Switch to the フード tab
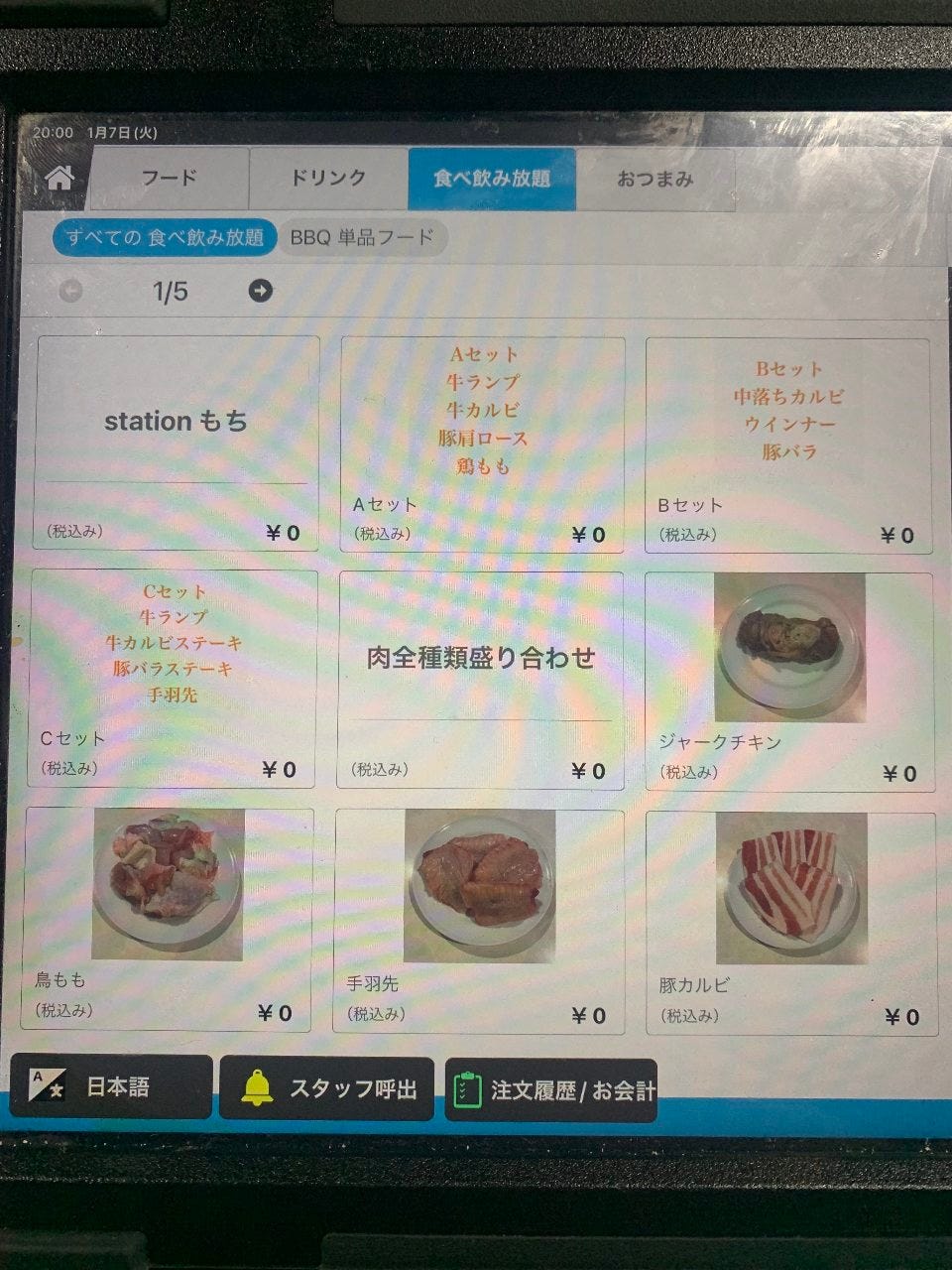Screen dimensions: 952x1270 tap(170, 179)
